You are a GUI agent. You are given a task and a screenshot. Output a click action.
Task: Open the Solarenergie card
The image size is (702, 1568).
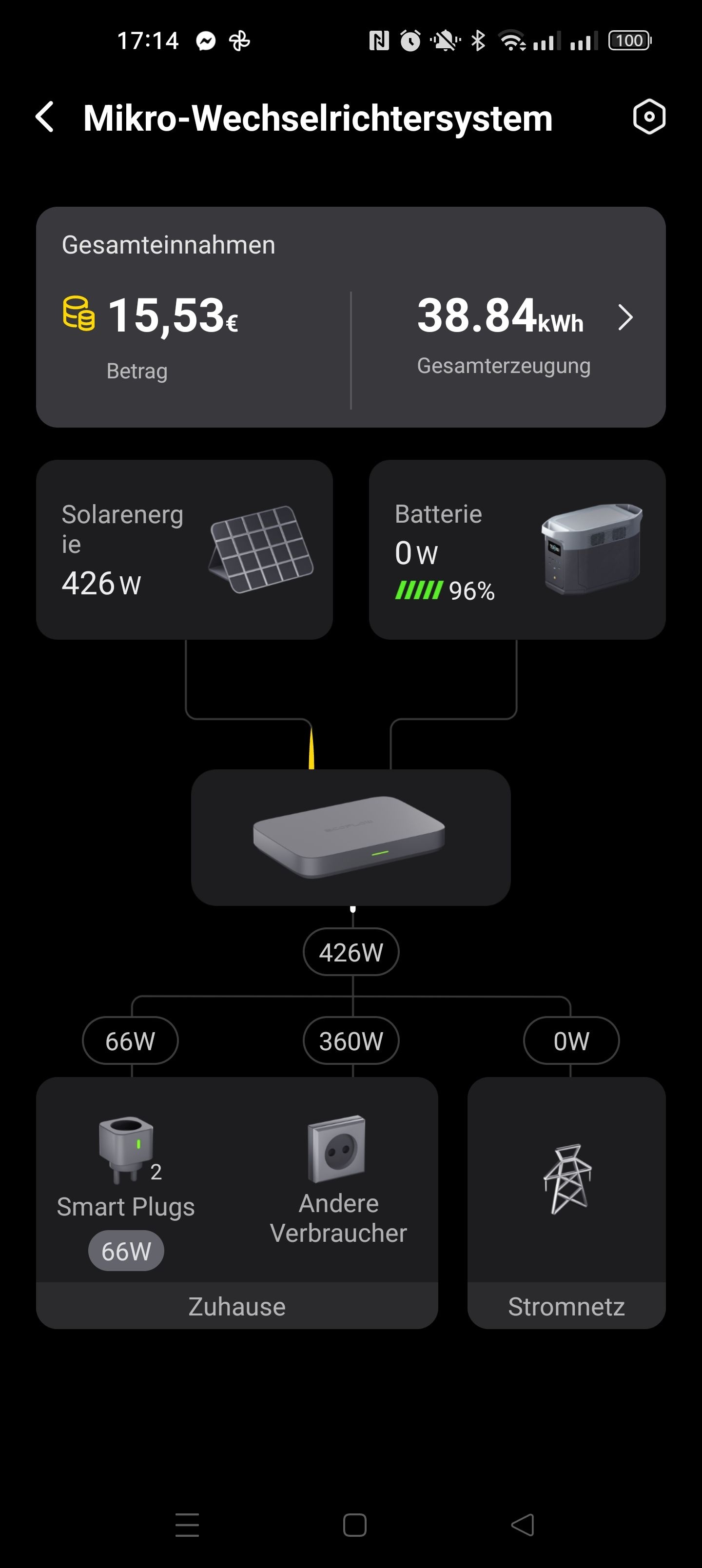184,549
